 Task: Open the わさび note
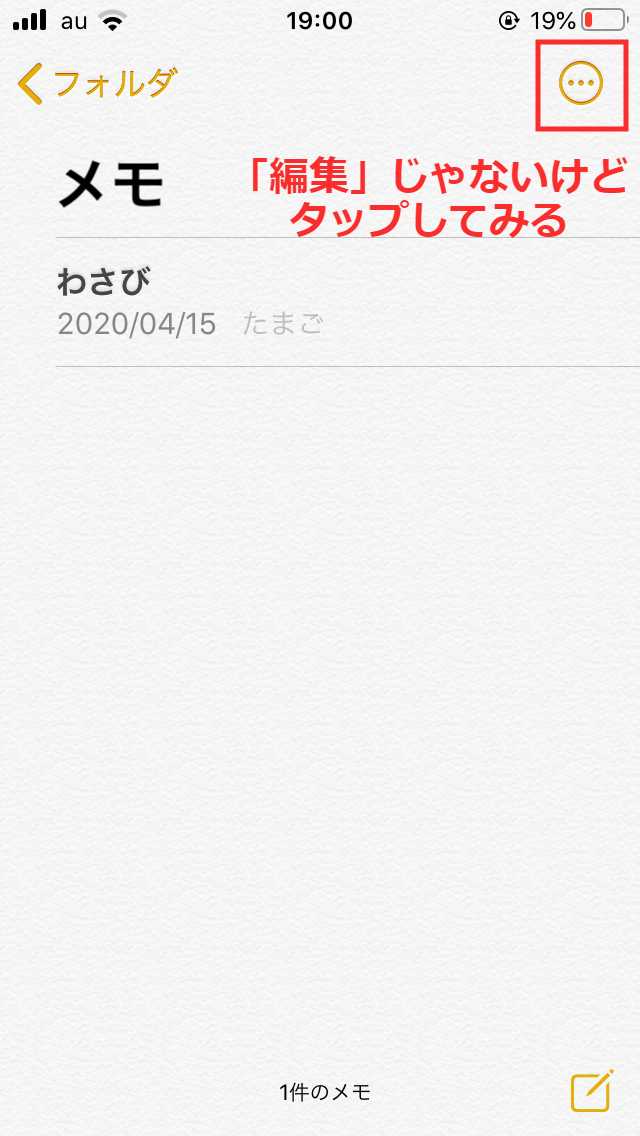[x=348, y=303]
